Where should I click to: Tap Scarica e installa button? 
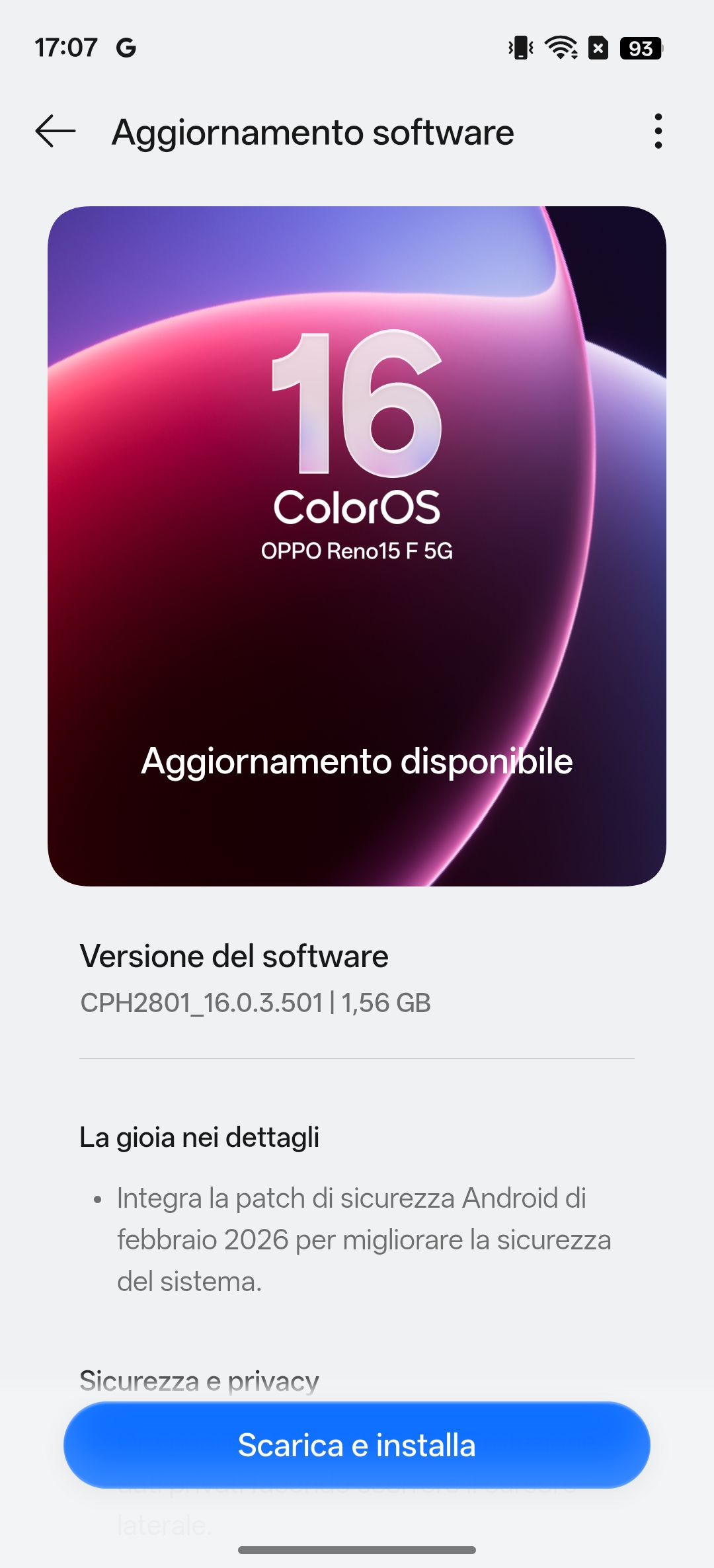pos(357,1445)
